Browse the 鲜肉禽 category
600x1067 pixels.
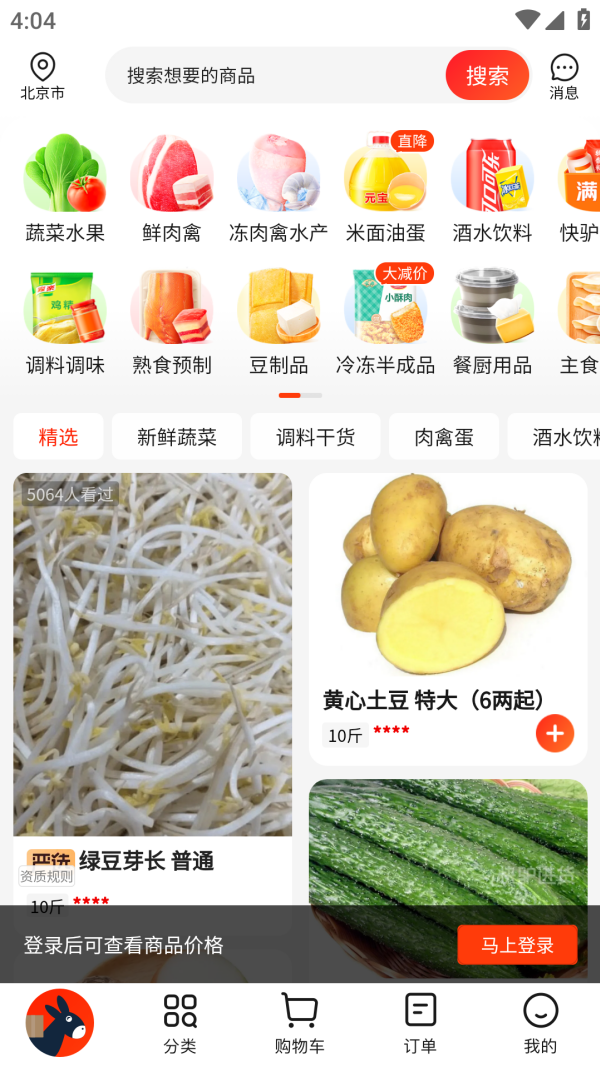(x=172, y=188)
